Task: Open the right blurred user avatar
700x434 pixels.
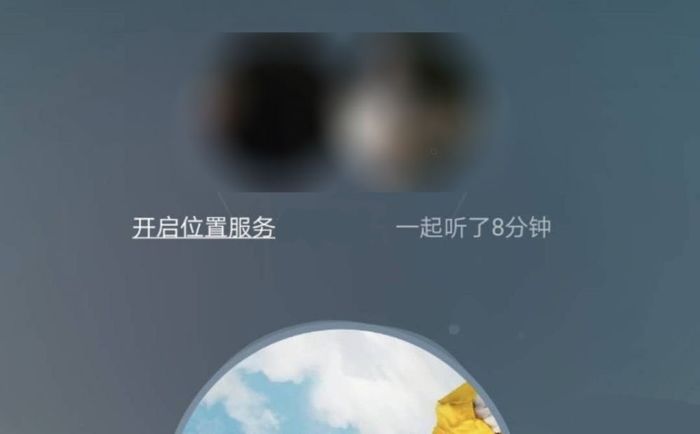Action: [408, 112]
